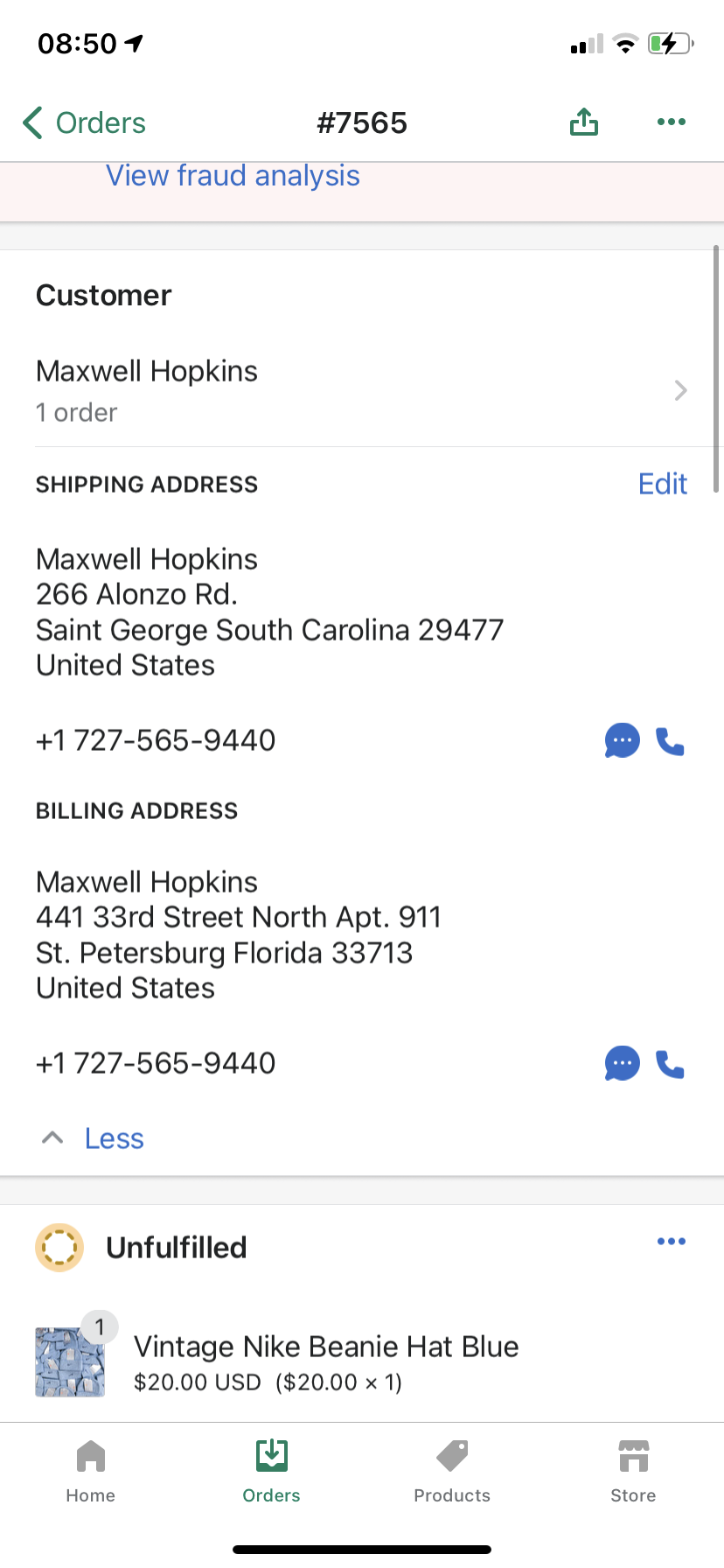Select the Orders tab
Image resolution: width=724 pixels, height=1568 pixels.
coord(272,1472)
